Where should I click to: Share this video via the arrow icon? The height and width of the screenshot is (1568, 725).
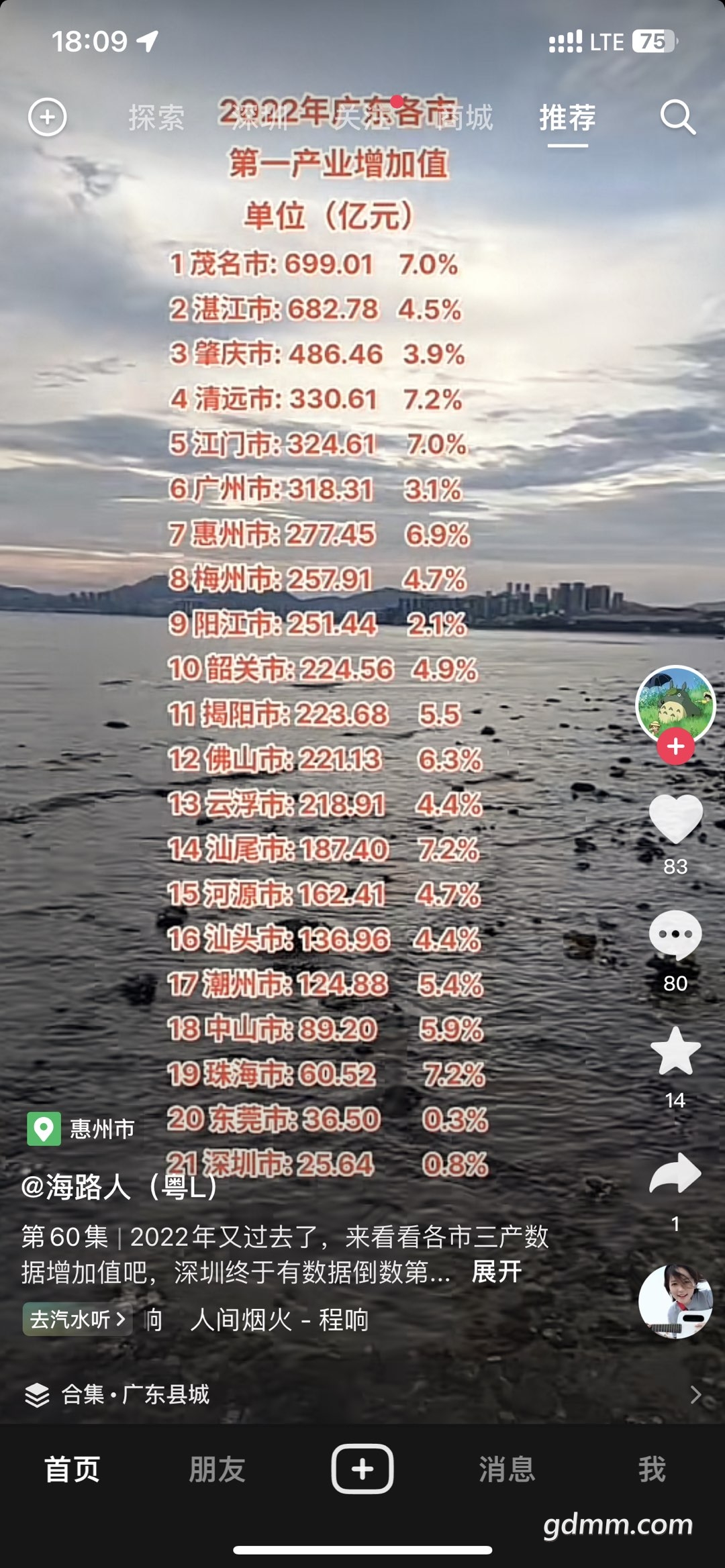click(675, 1173)
